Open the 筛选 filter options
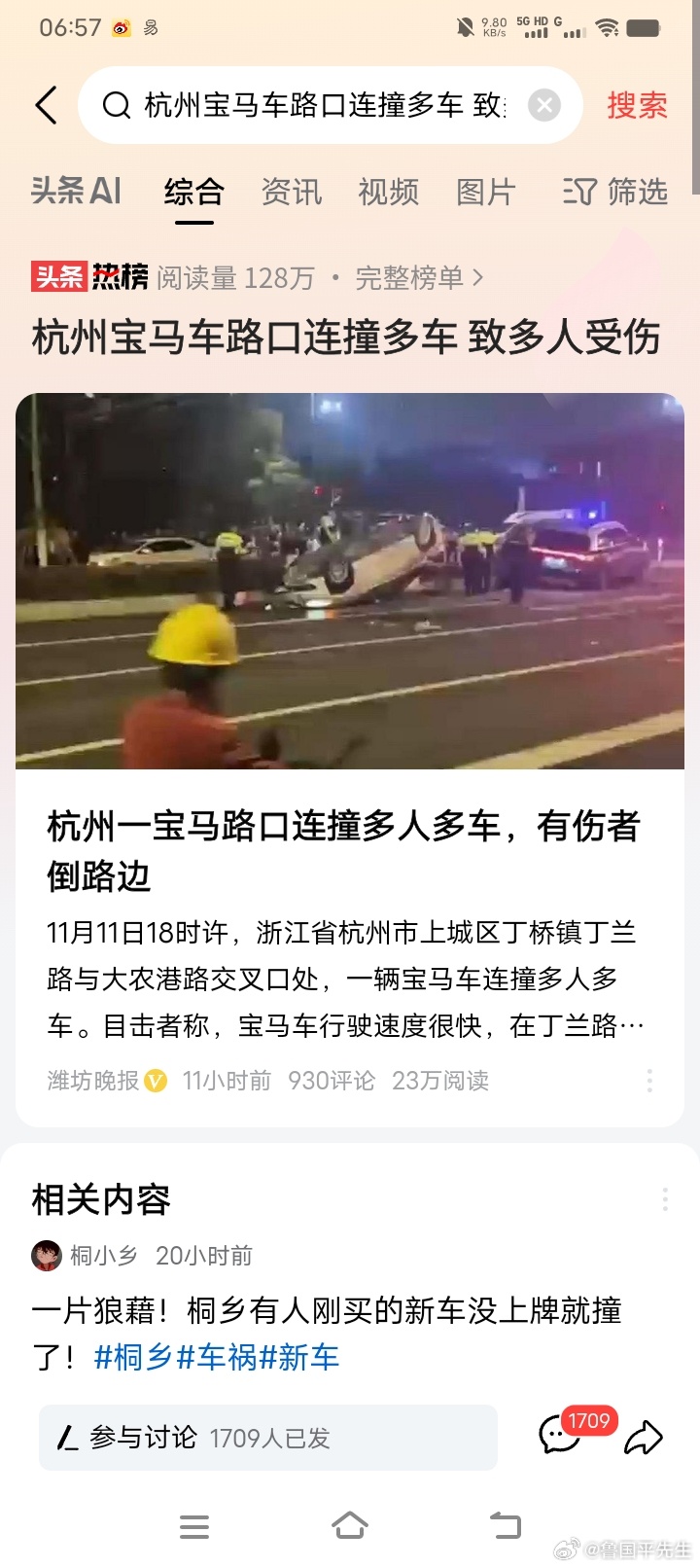 615,192
